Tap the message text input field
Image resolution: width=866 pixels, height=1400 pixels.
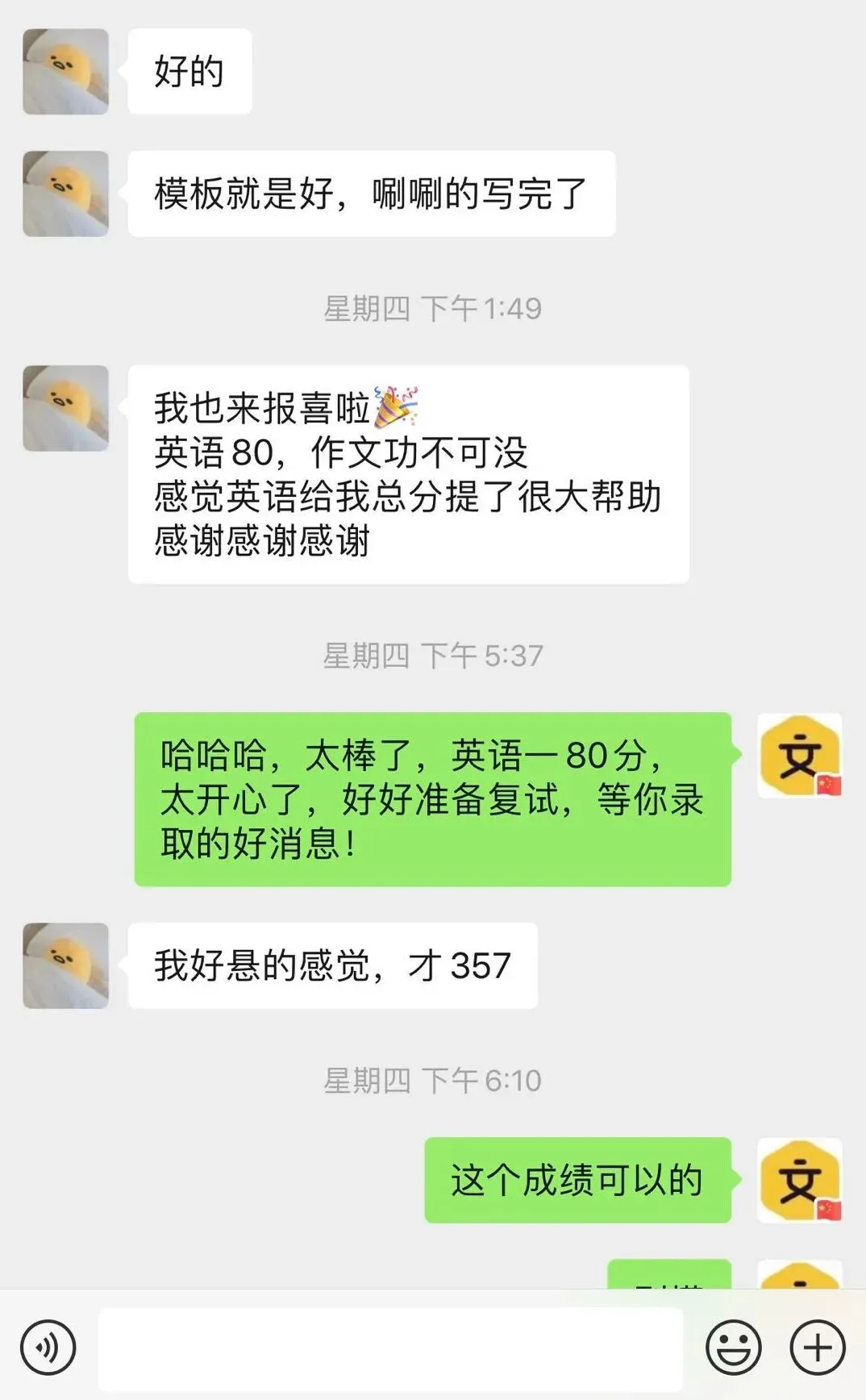390,1348
